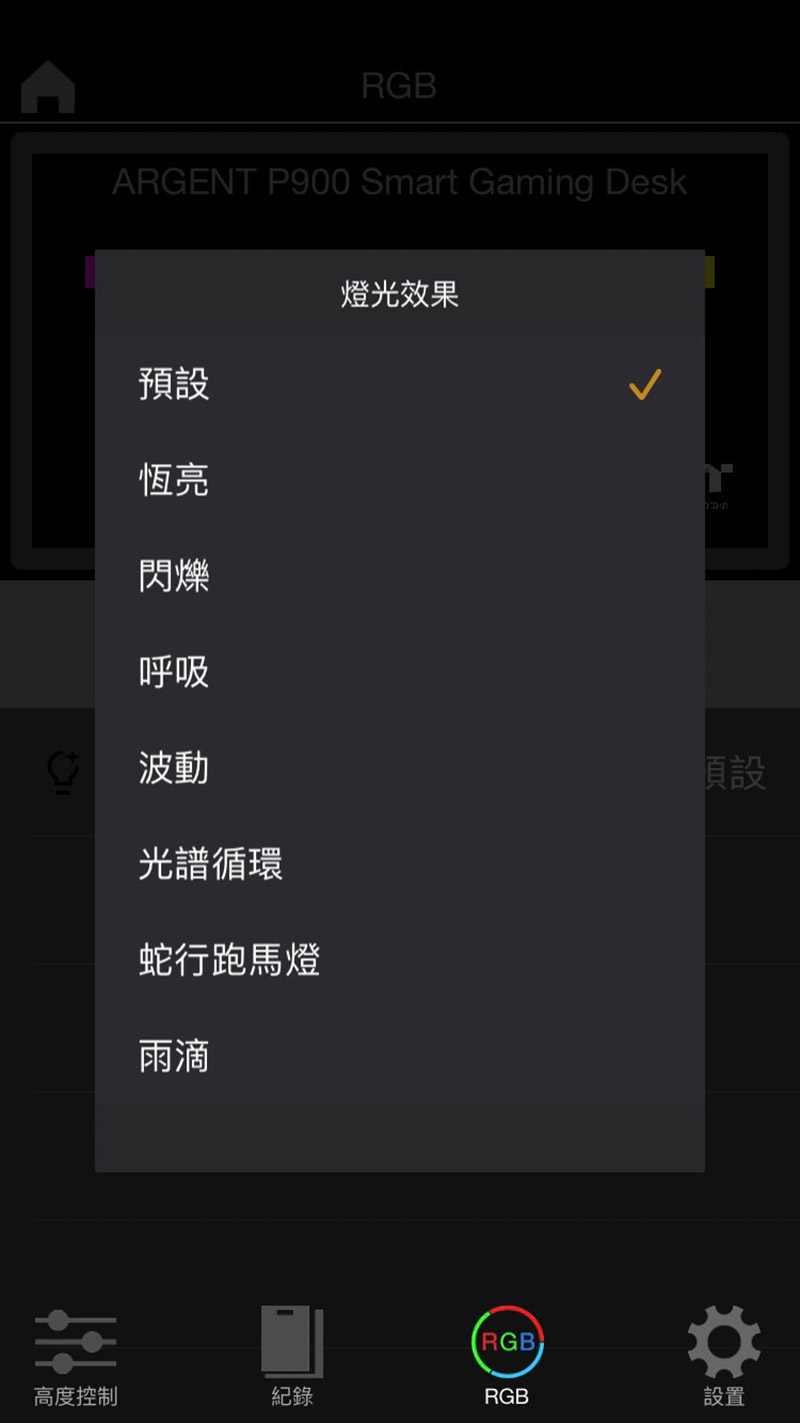Choose the 恆亮 lighting effect
The height and width of the screenshot is (1423, 800).
tap(399, 480)
